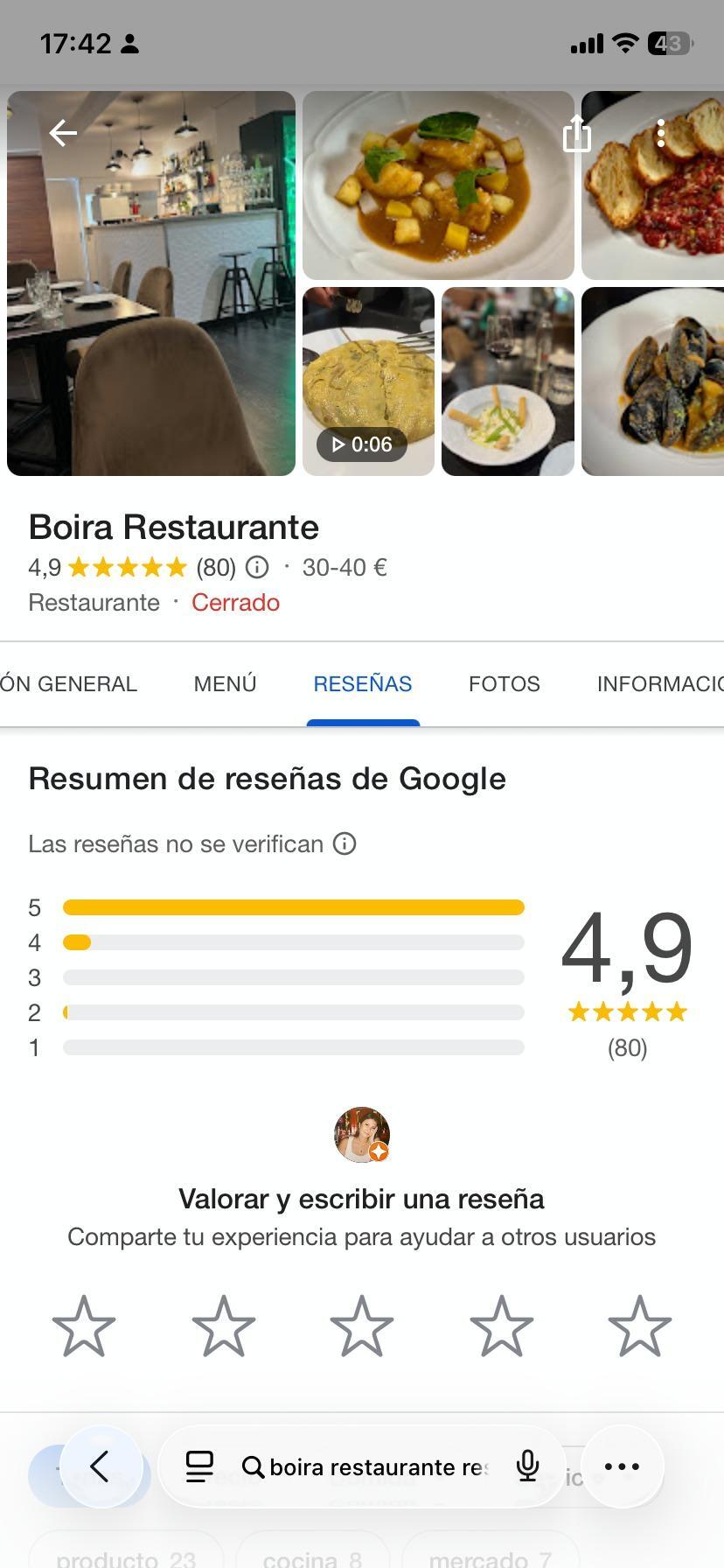
Task: Give a three-star rating
Action: 362,1326
